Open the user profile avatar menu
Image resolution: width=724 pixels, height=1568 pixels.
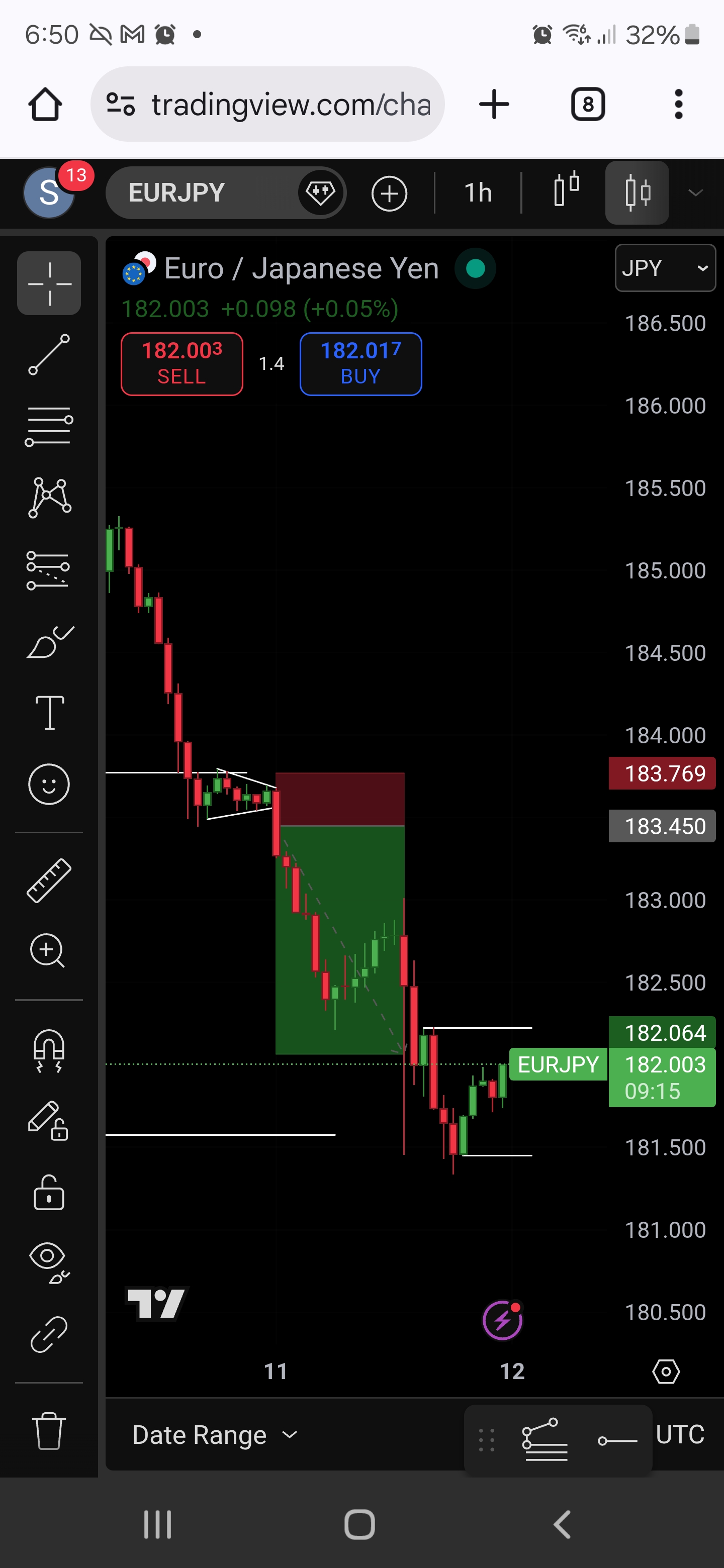pyautogui.click(x=49, y=193)
